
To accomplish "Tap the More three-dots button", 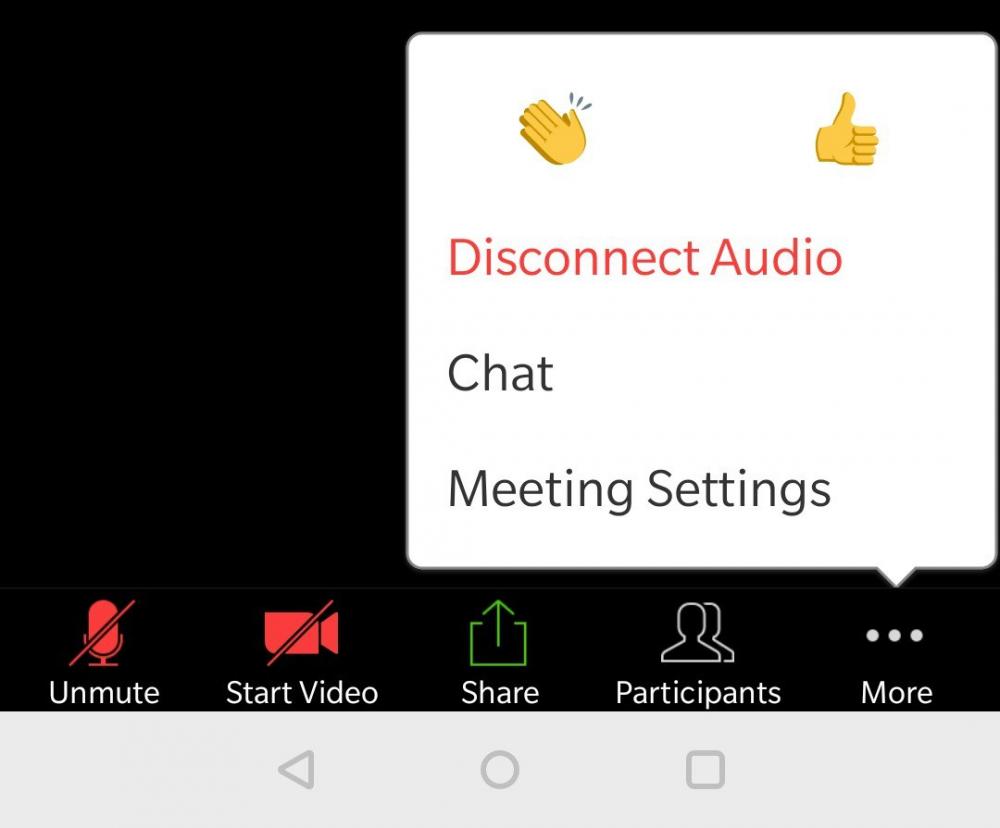I will (x=896, y=652).
